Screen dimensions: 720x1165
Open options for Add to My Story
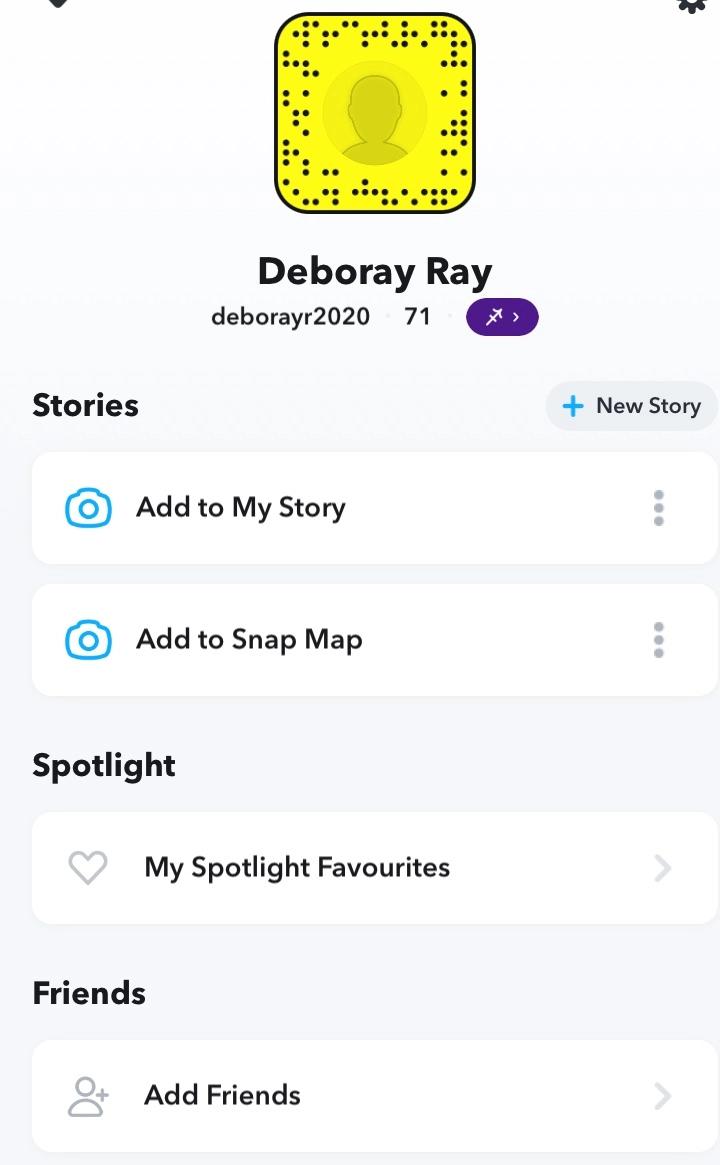(658, 508)
